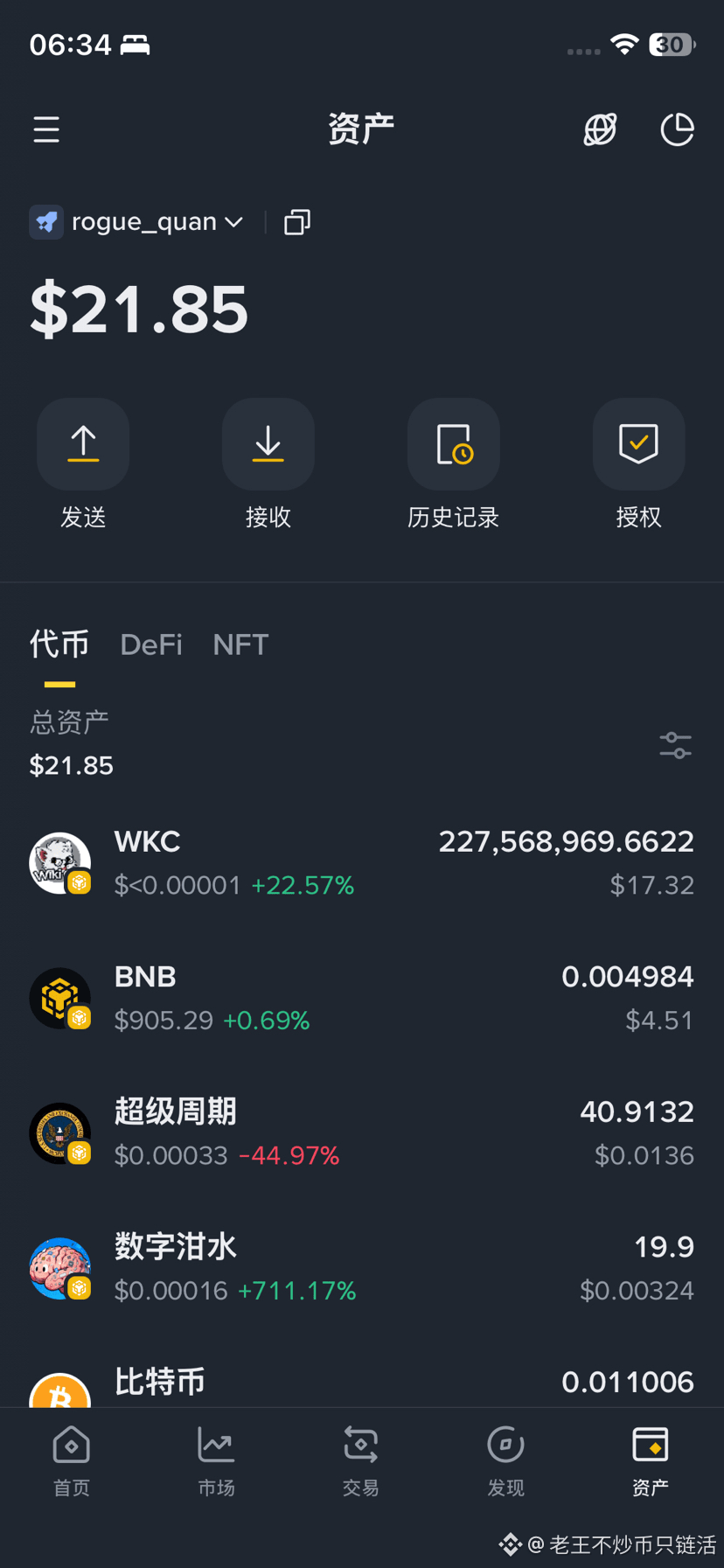Open the BNB token row
724x1568 pixels.
tap(362, 998)
